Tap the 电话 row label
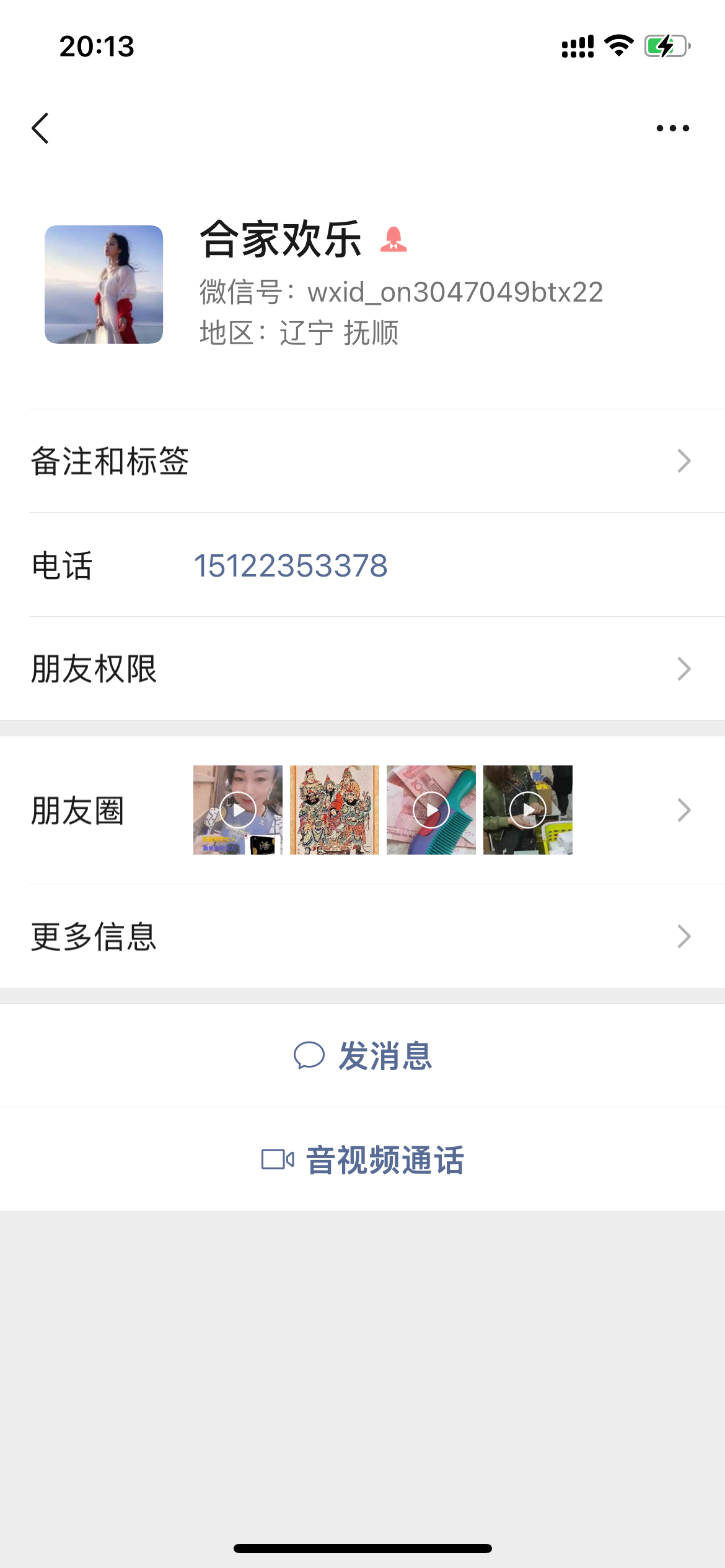This screenshot has width=725, height=1568. click(62, 564)
